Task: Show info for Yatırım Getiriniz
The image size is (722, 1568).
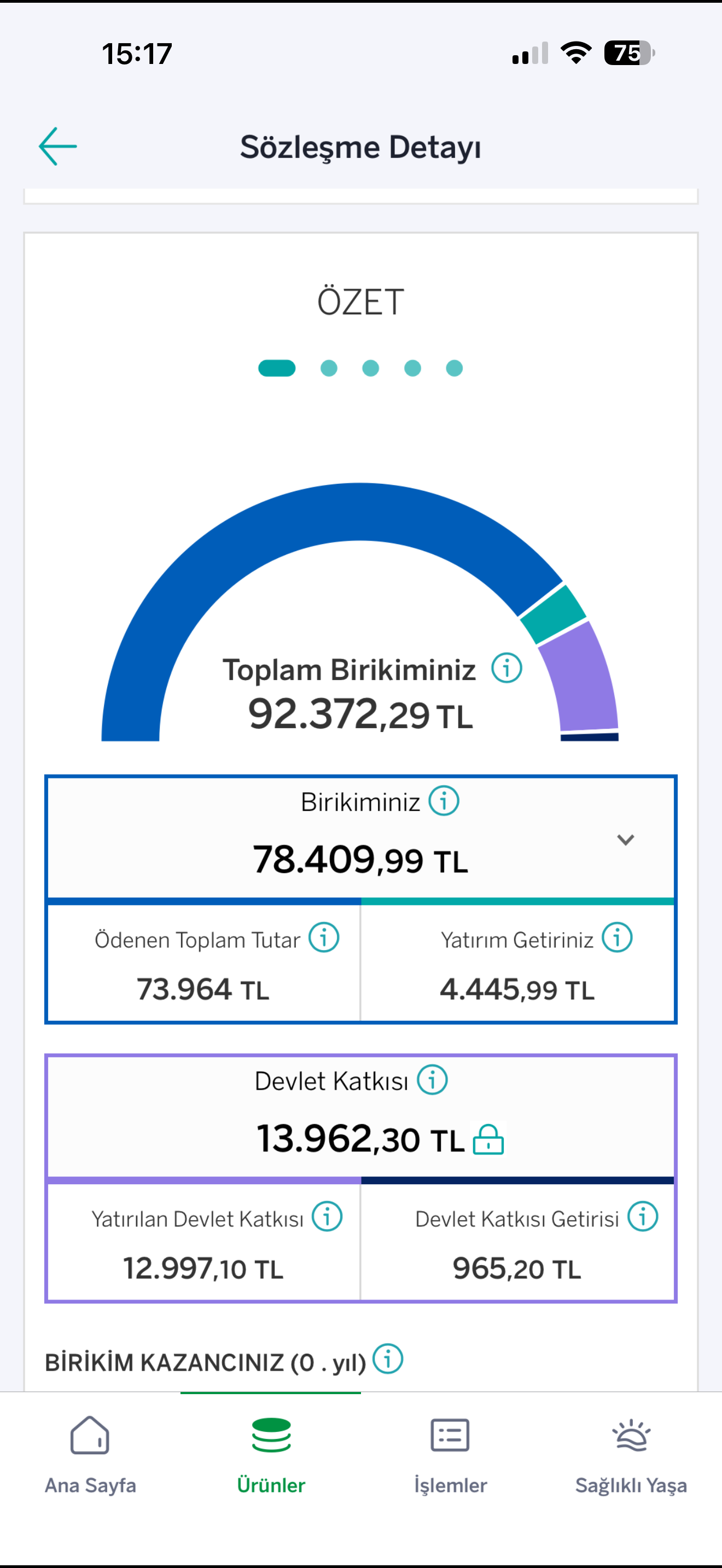Action: (618, 938)
